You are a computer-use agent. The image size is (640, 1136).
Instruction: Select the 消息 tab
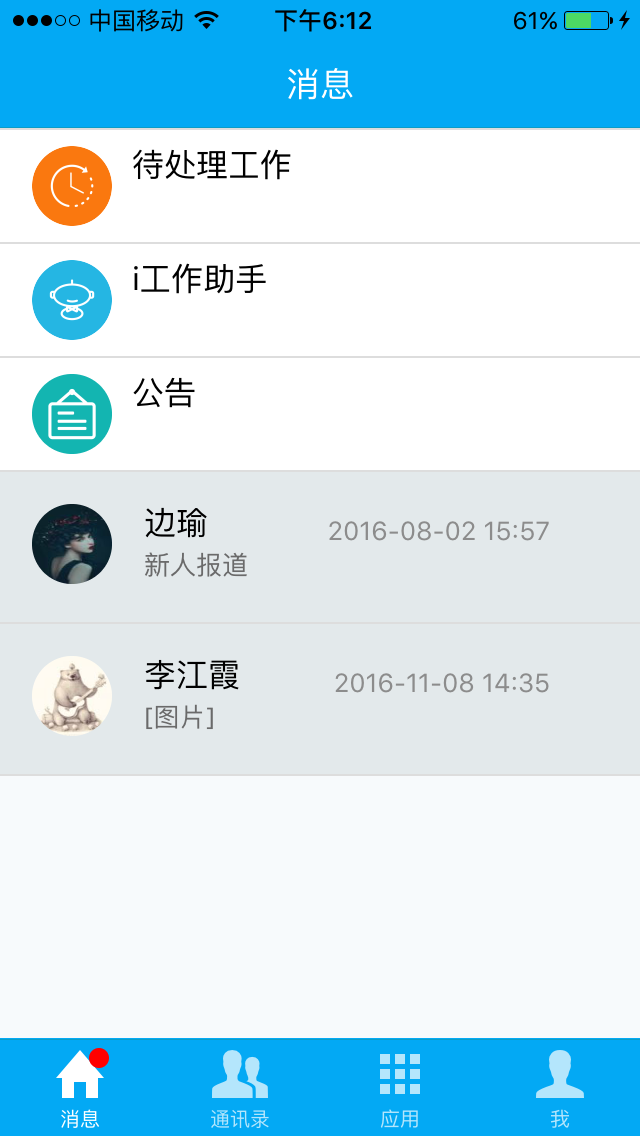pos(80,1088)
